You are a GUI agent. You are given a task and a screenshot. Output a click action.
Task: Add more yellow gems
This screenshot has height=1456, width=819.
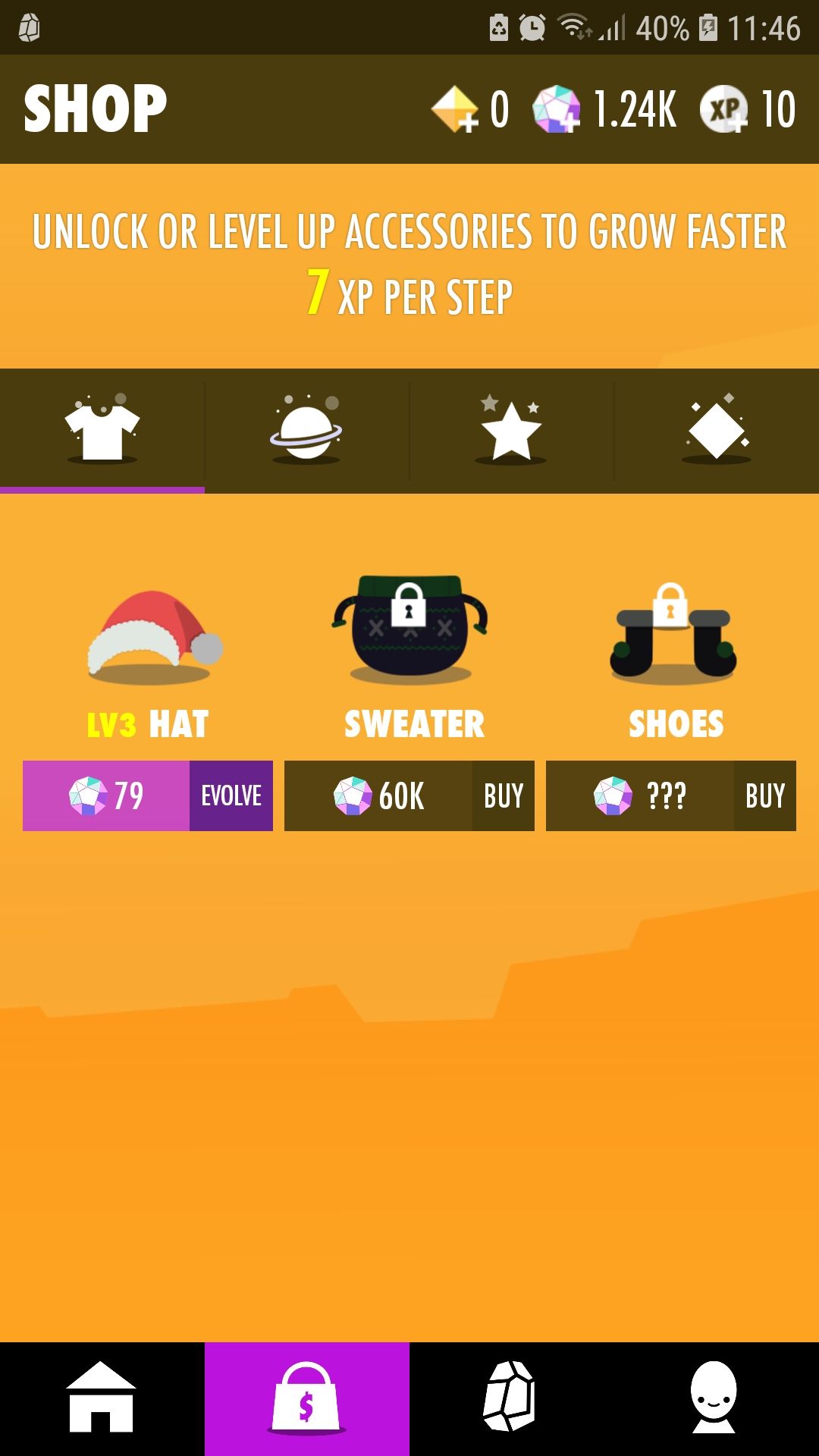tap(455, 110)
